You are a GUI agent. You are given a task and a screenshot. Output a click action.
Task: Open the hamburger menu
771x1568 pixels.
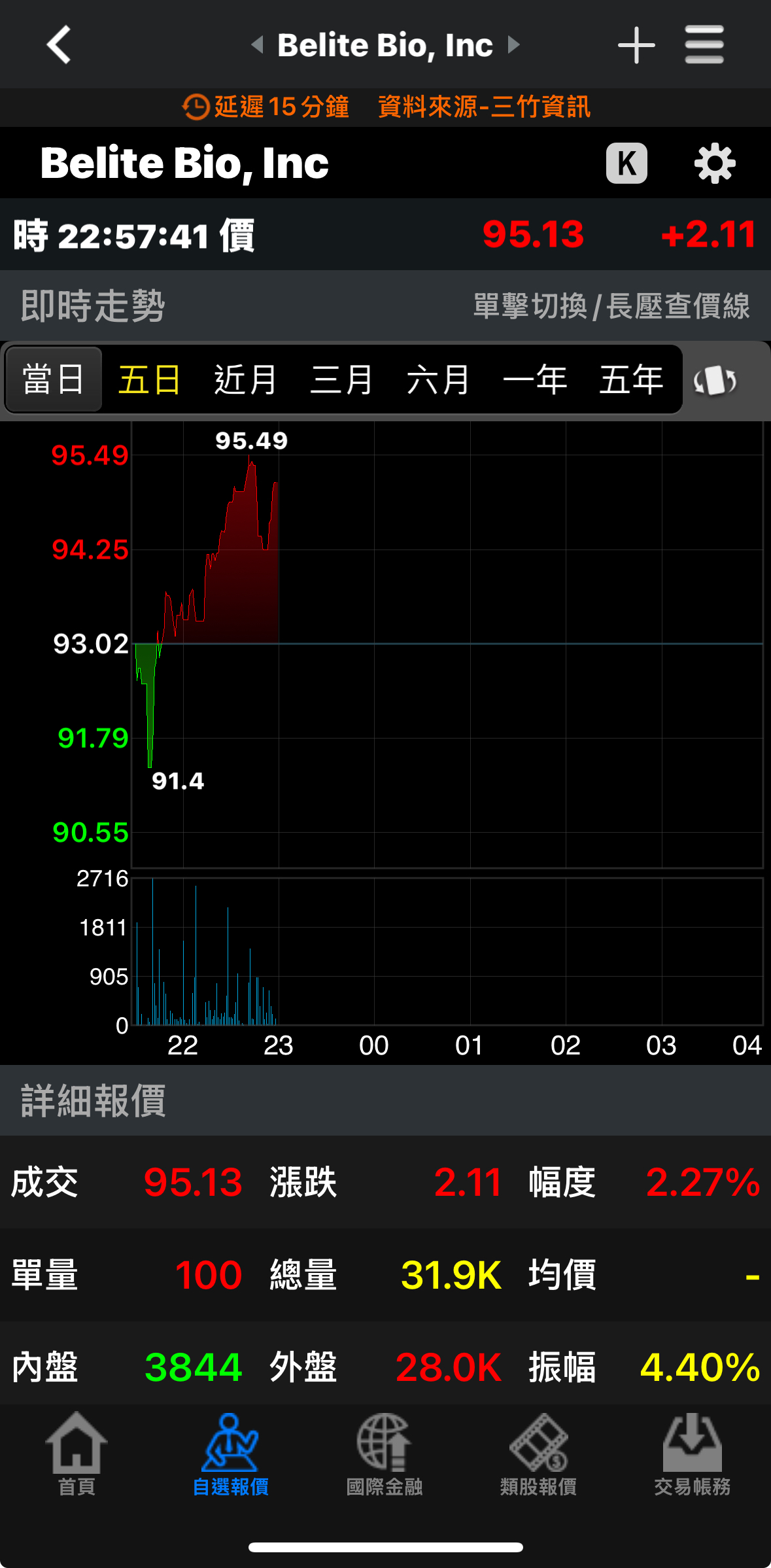point(704,45)
